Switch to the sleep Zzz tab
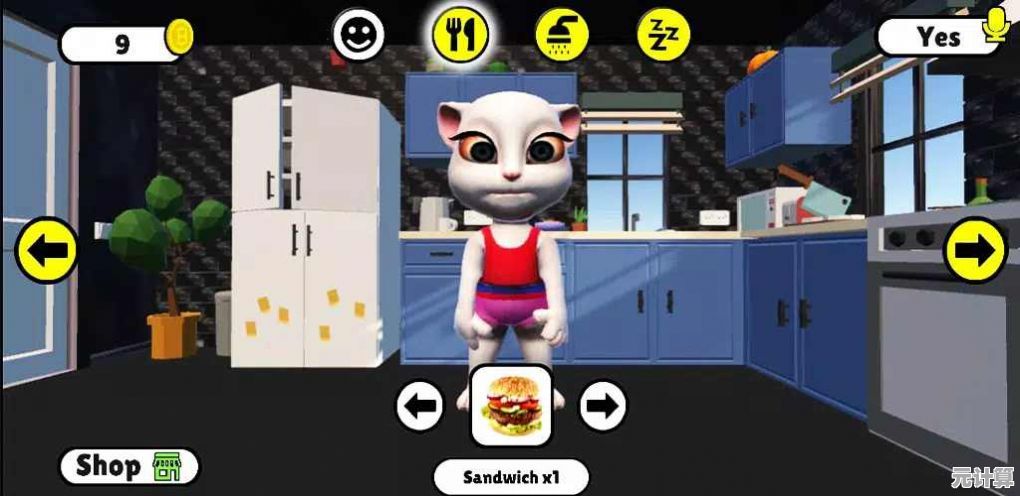This screenshot has width=1020, height=496. tap(664, 35)
